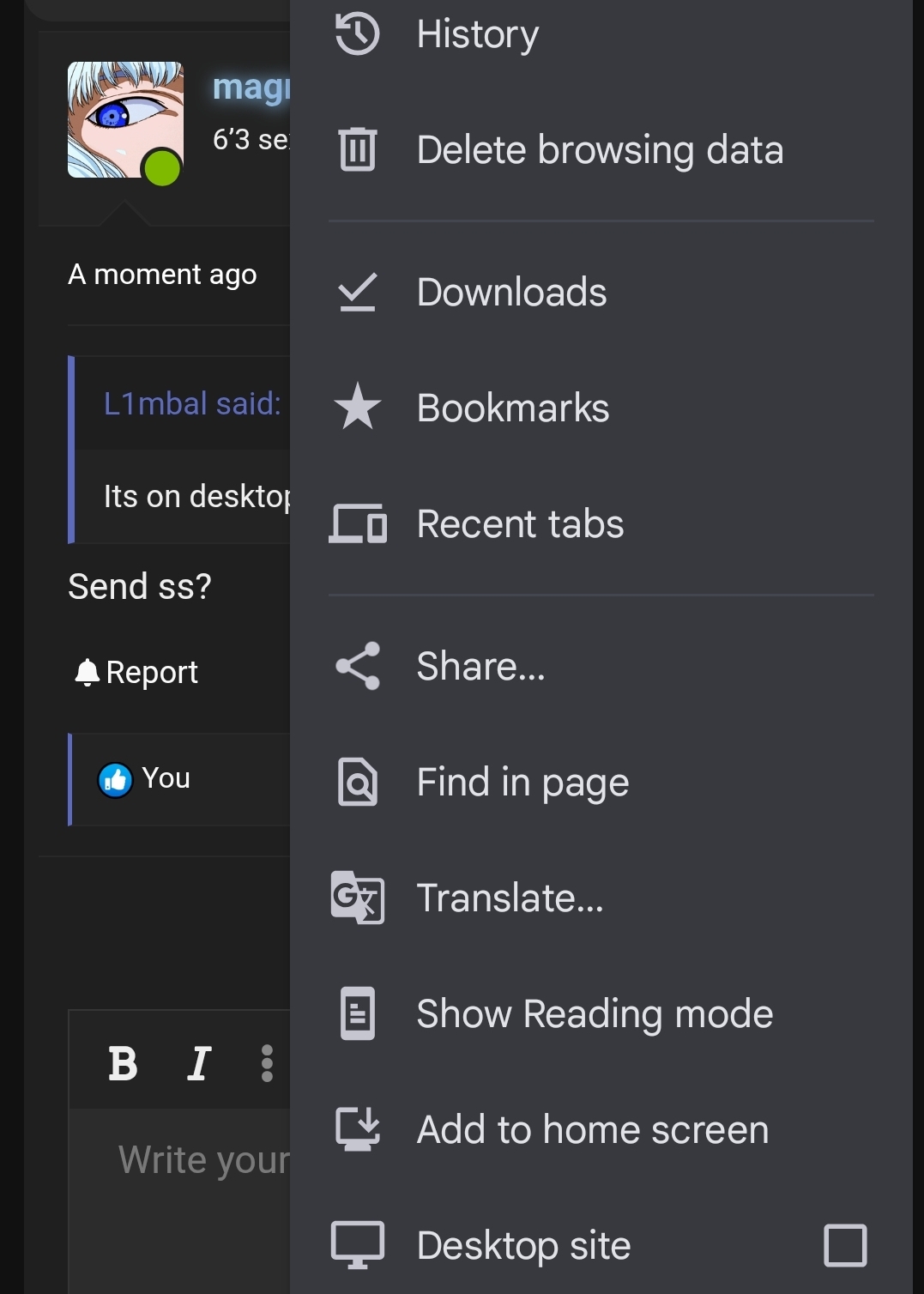Viewport: 924px width, 1294px height.
Task: Select Downloads in the menu
Action: [511, 292]
